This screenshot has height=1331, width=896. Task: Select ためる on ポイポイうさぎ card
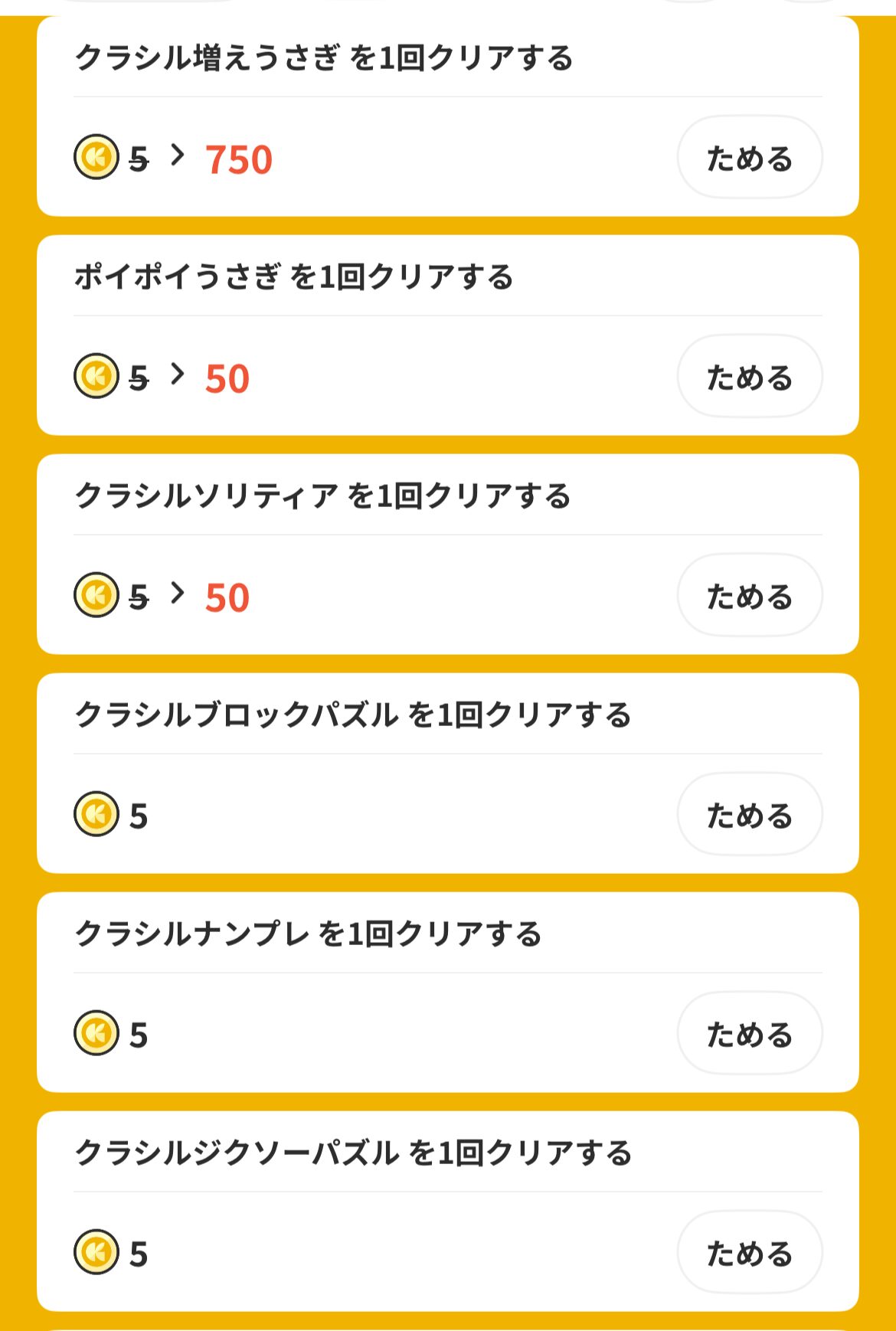tap(749, 377)
